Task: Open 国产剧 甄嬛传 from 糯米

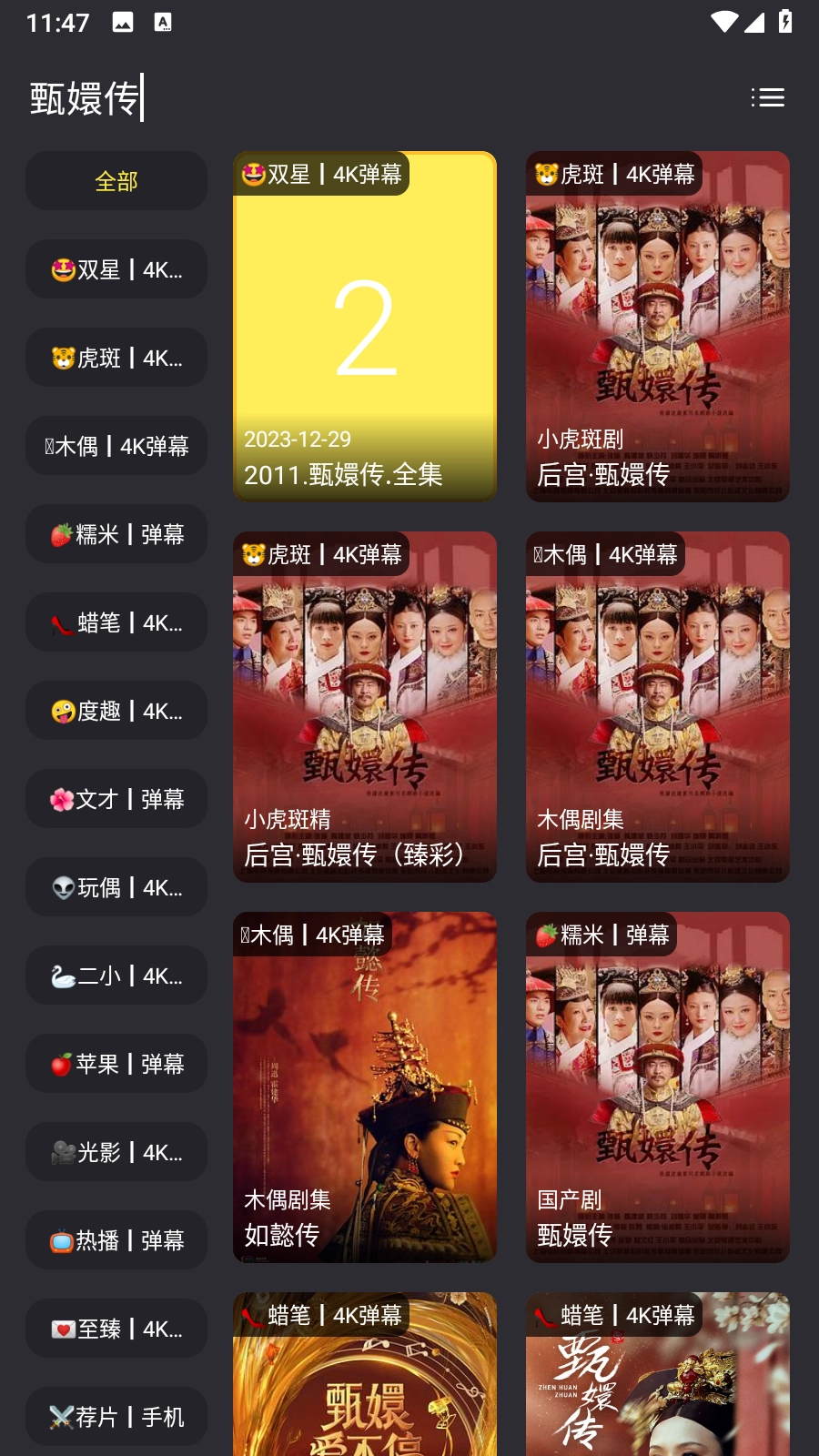Action: (x=658, y=1087)
